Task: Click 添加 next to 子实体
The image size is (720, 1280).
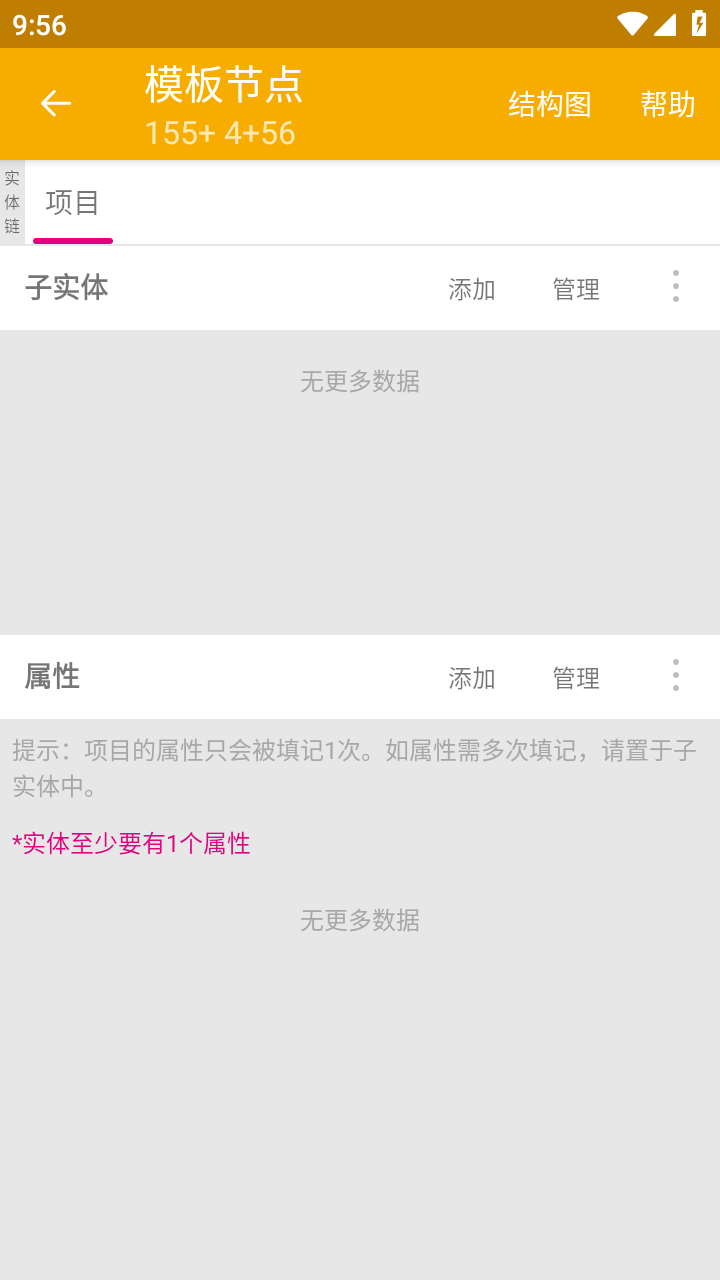Action: point(471,289)
